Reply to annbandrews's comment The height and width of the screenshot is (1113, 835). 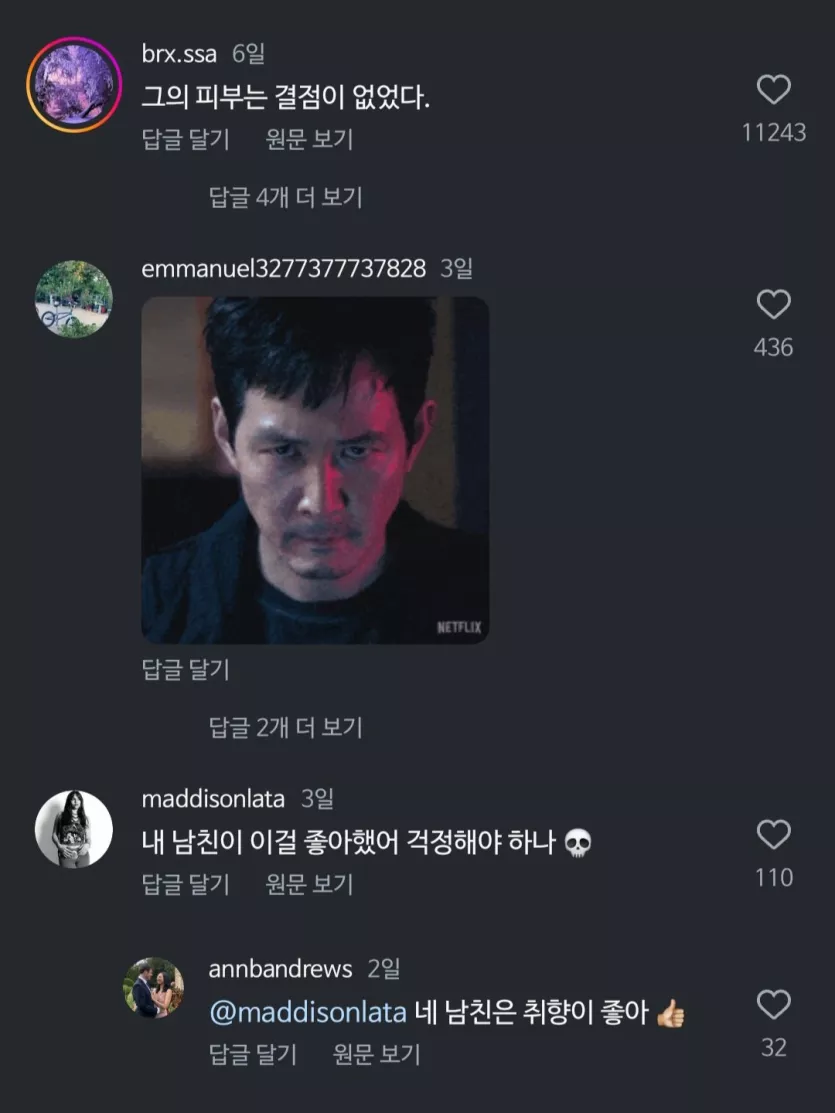(x=253, y=1053)
